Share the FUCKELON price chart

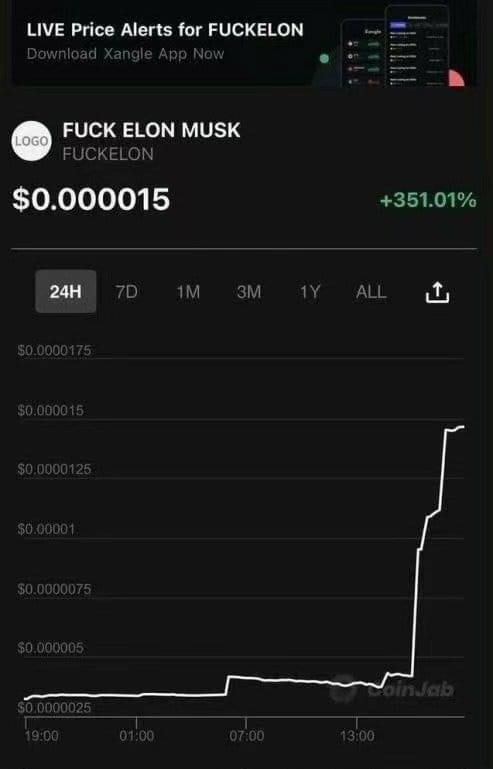437,292
